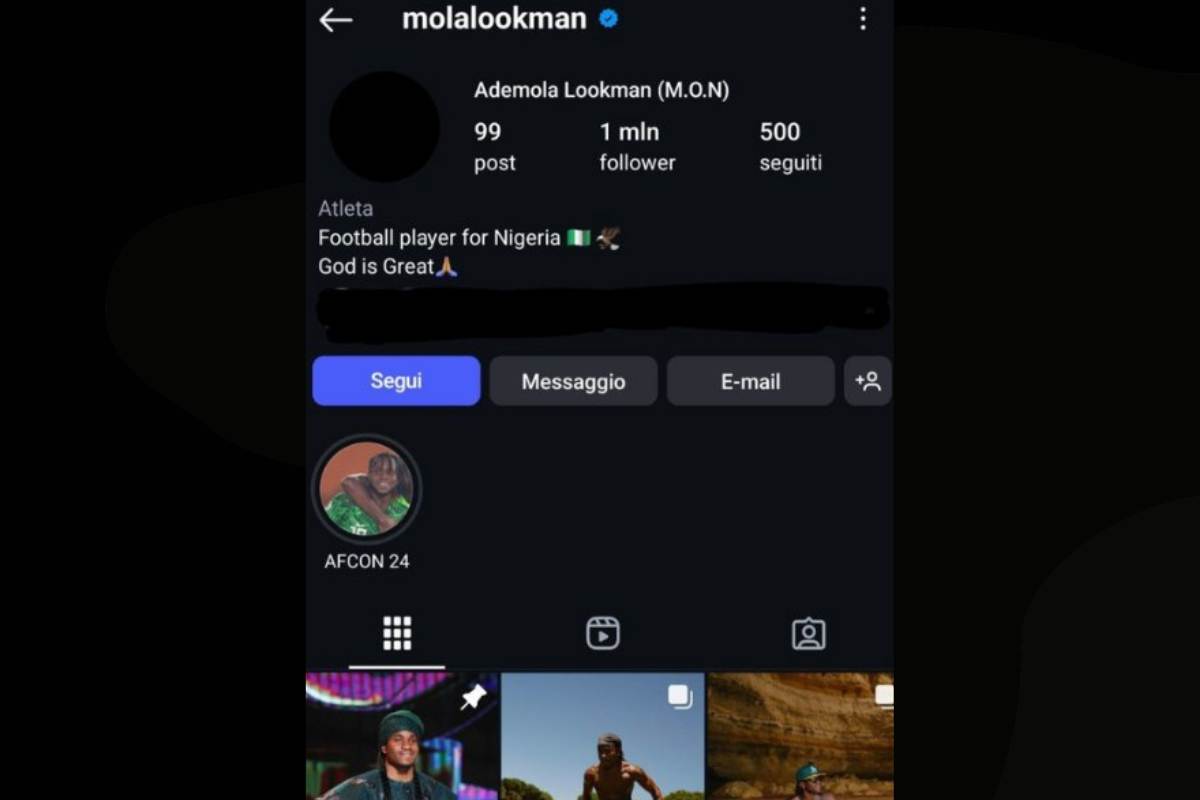Switch to the posts grid tab
This screenshot has width=1200, height=800.
[x=397, y=634]
